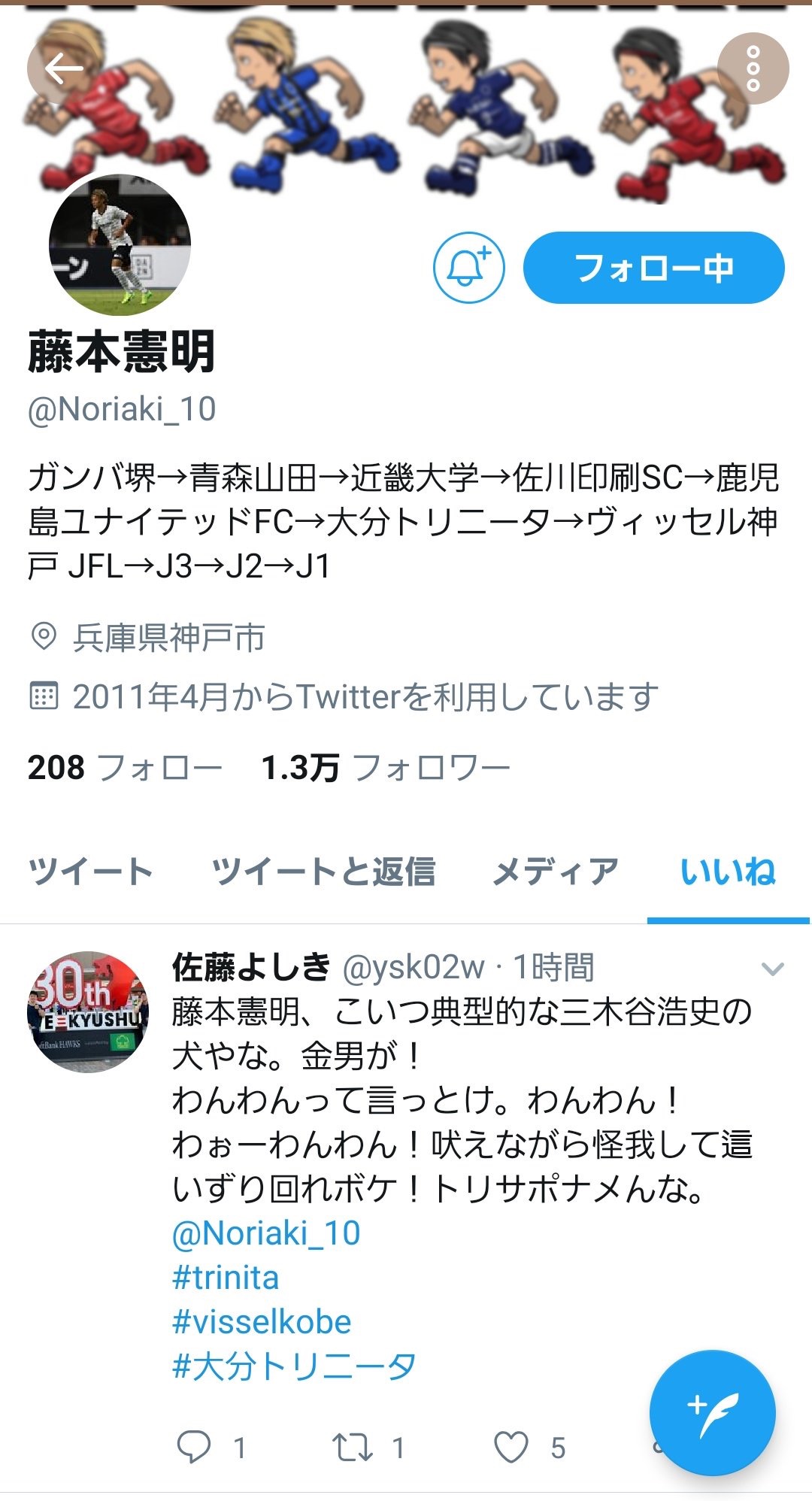Turn on notifications with the bell icon
The image size is (812, 1501).
(468, 268)
